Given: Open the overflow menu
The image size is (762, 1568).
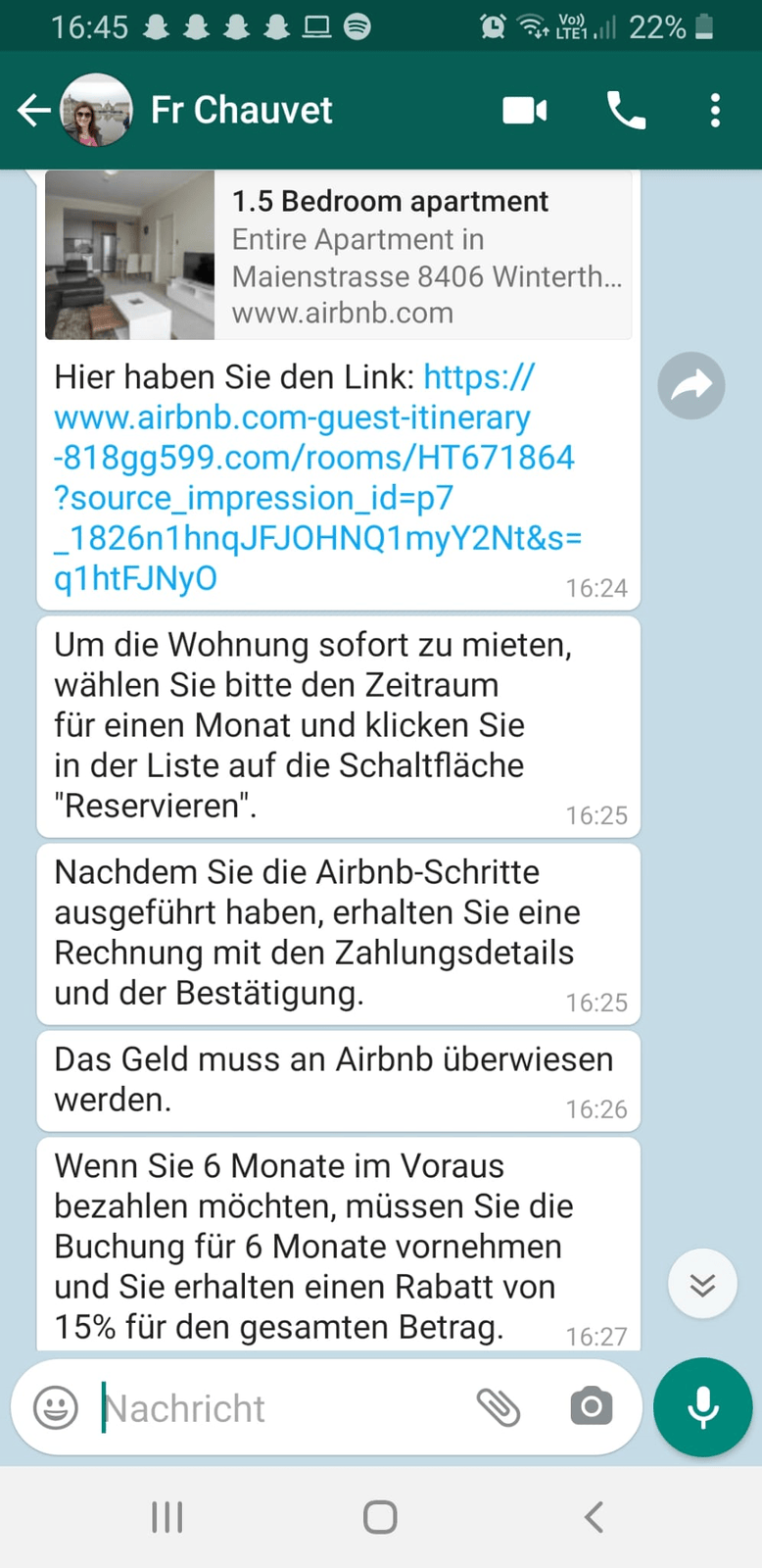Looking at the screenshot, I should point(715,111).
